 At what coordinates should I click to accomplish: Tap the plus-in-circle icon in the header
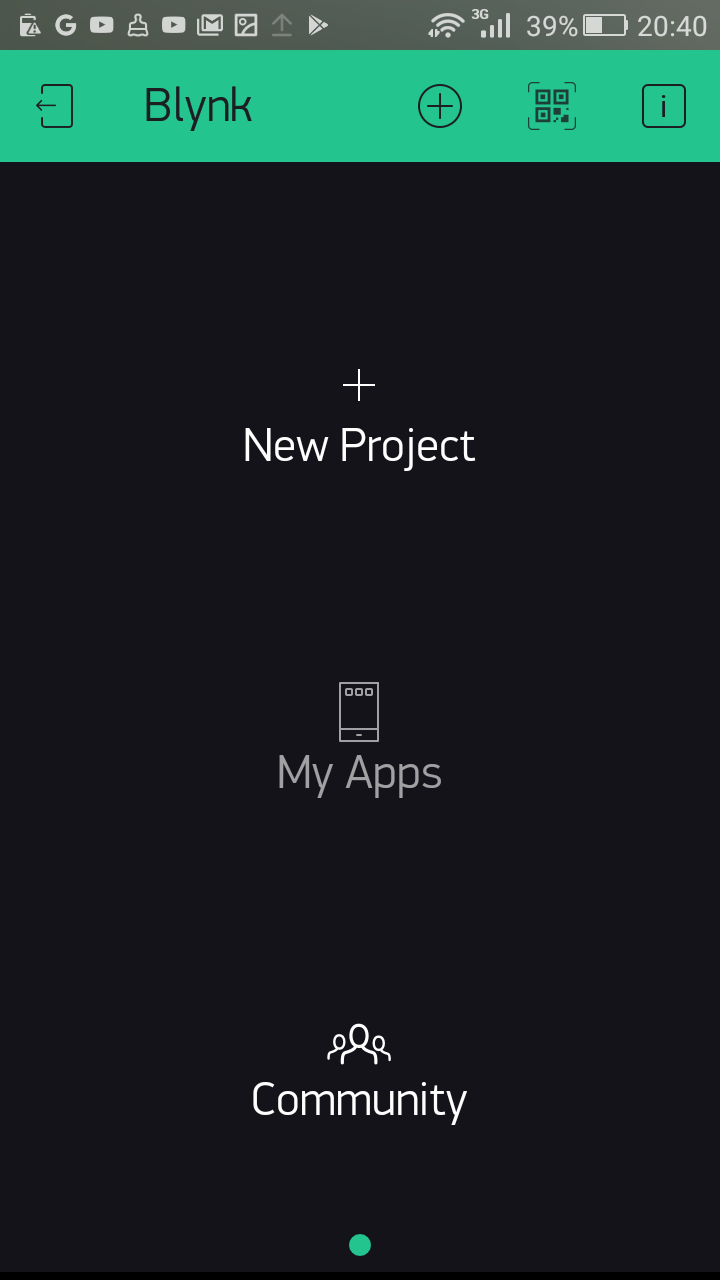(440, 106)
